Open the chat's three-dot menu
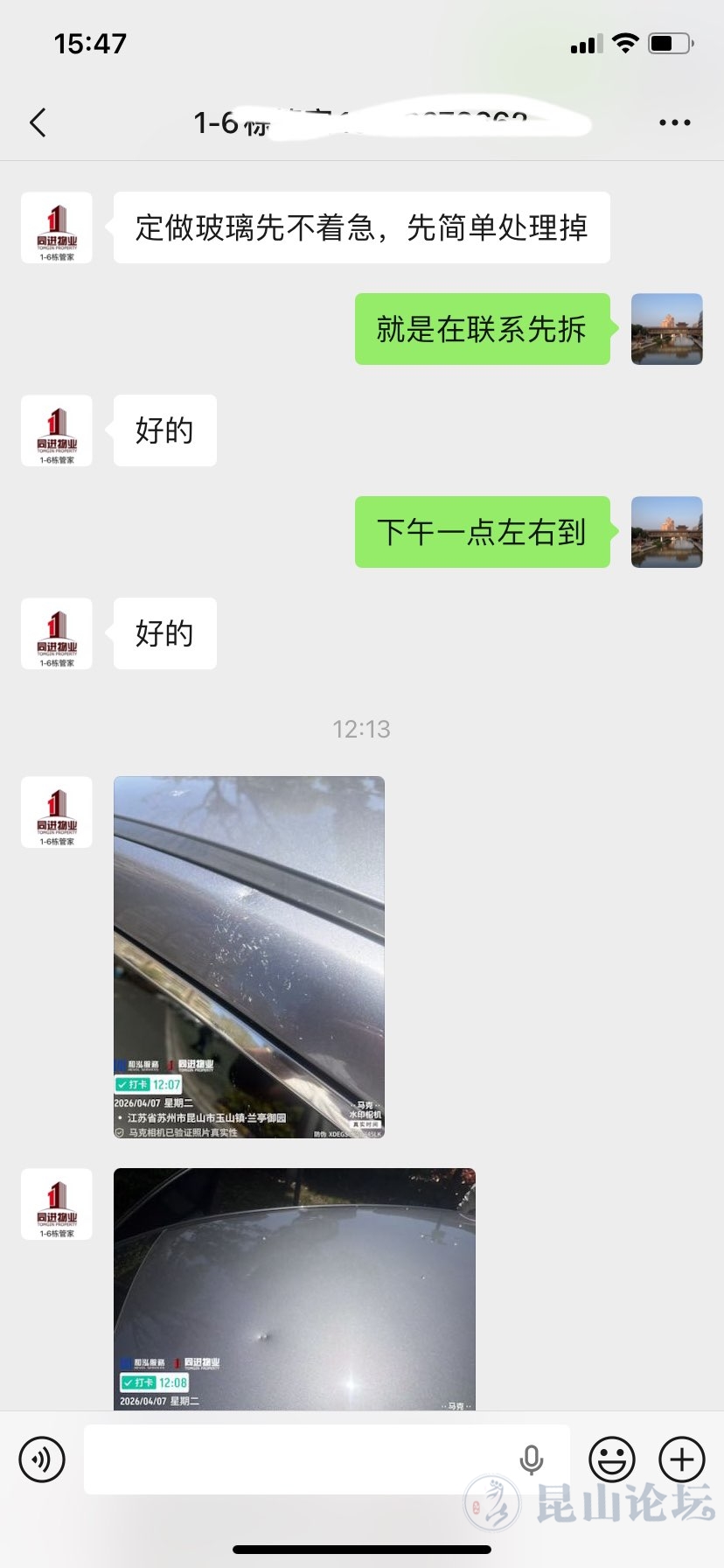Image resolution: width=724 pixels, height=1568 pixels. point(674,123)
